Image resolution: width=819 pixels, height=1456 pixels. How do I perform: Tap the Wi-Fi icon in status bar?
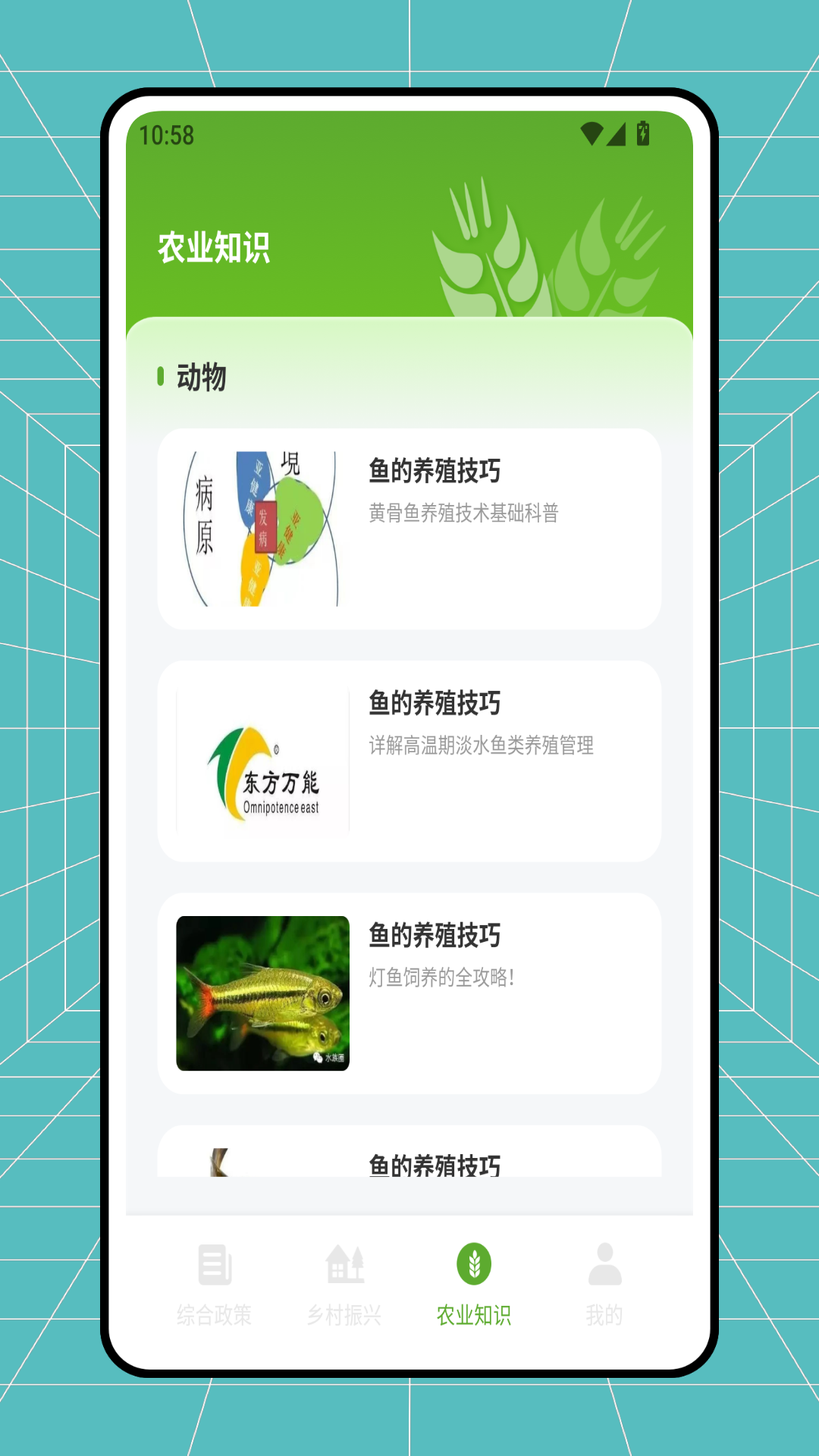(592, 133)
